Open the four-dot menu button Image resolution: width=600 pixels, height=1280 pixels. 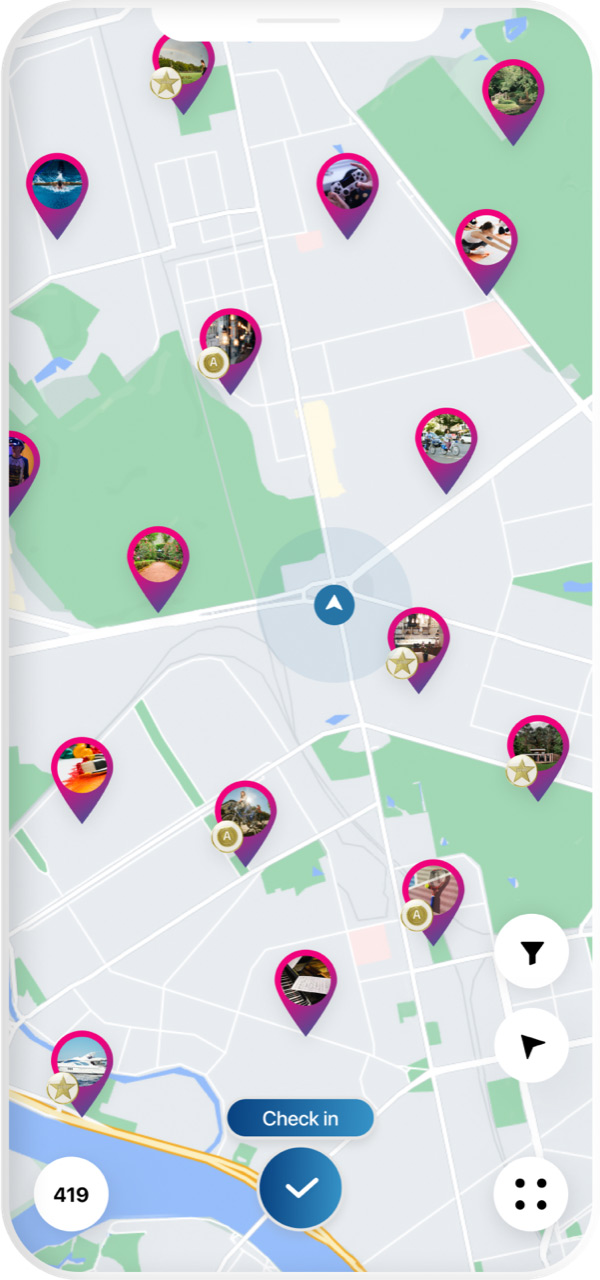(531, 1194)
